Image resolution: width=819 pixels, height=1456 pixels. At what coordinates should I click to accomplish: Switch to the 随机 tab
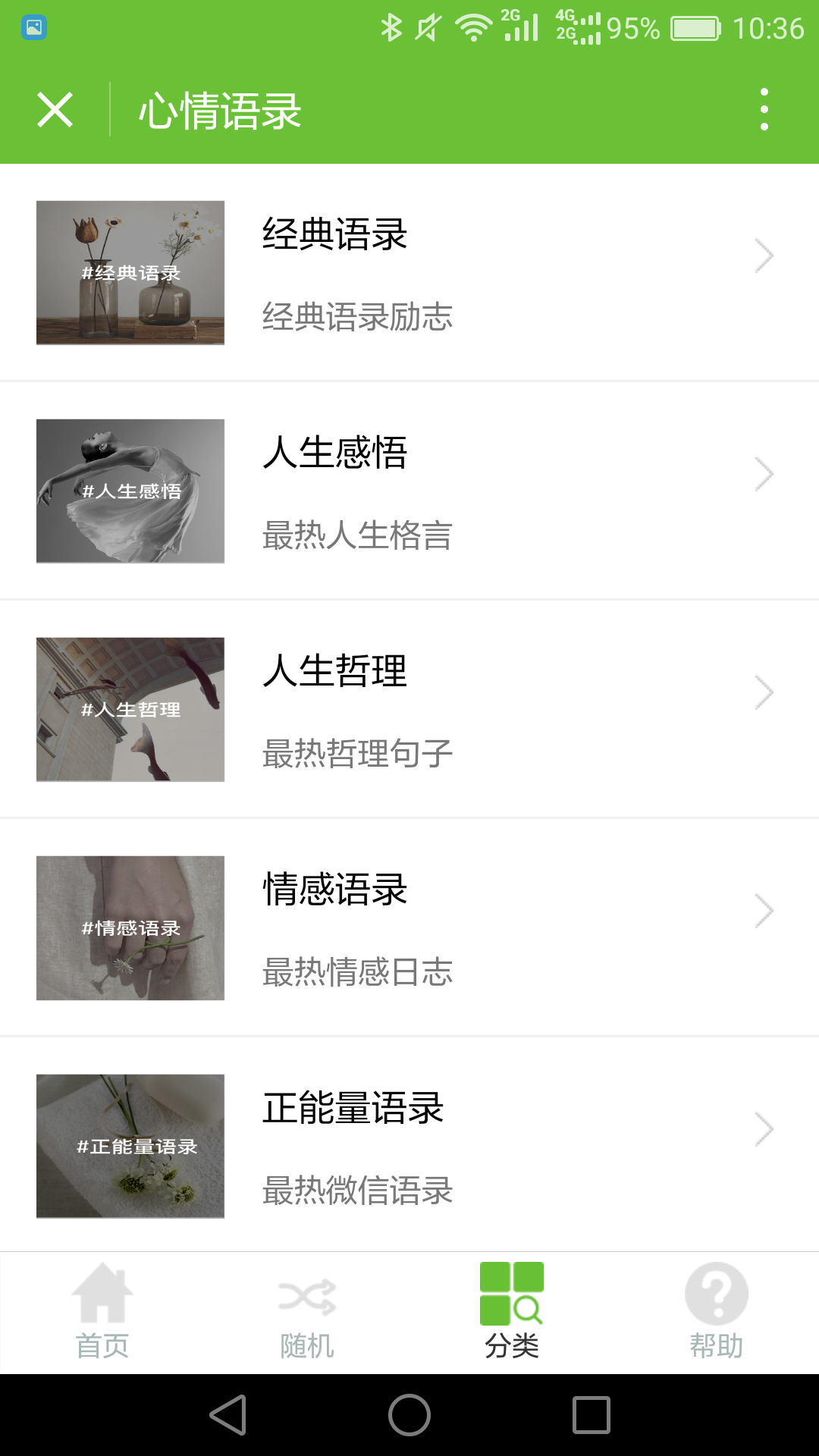point(307,1312)
